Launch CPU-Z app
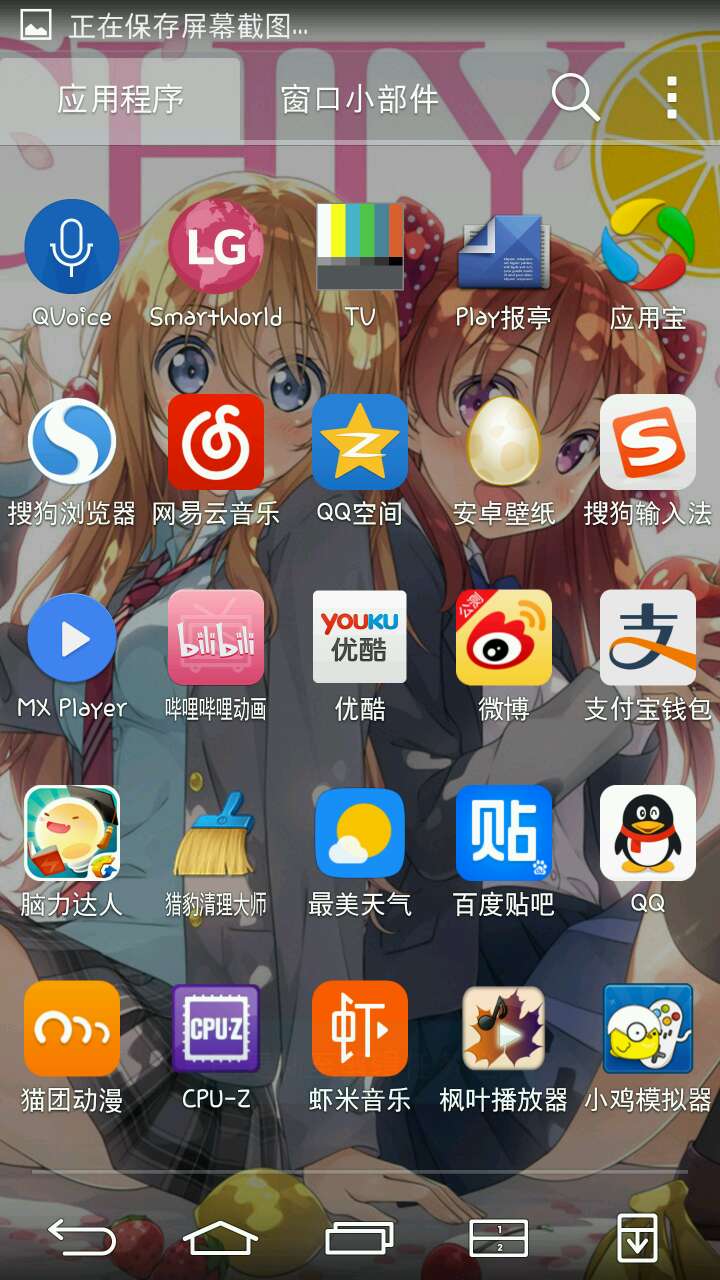720x1280 pixels. (216, 1029)
